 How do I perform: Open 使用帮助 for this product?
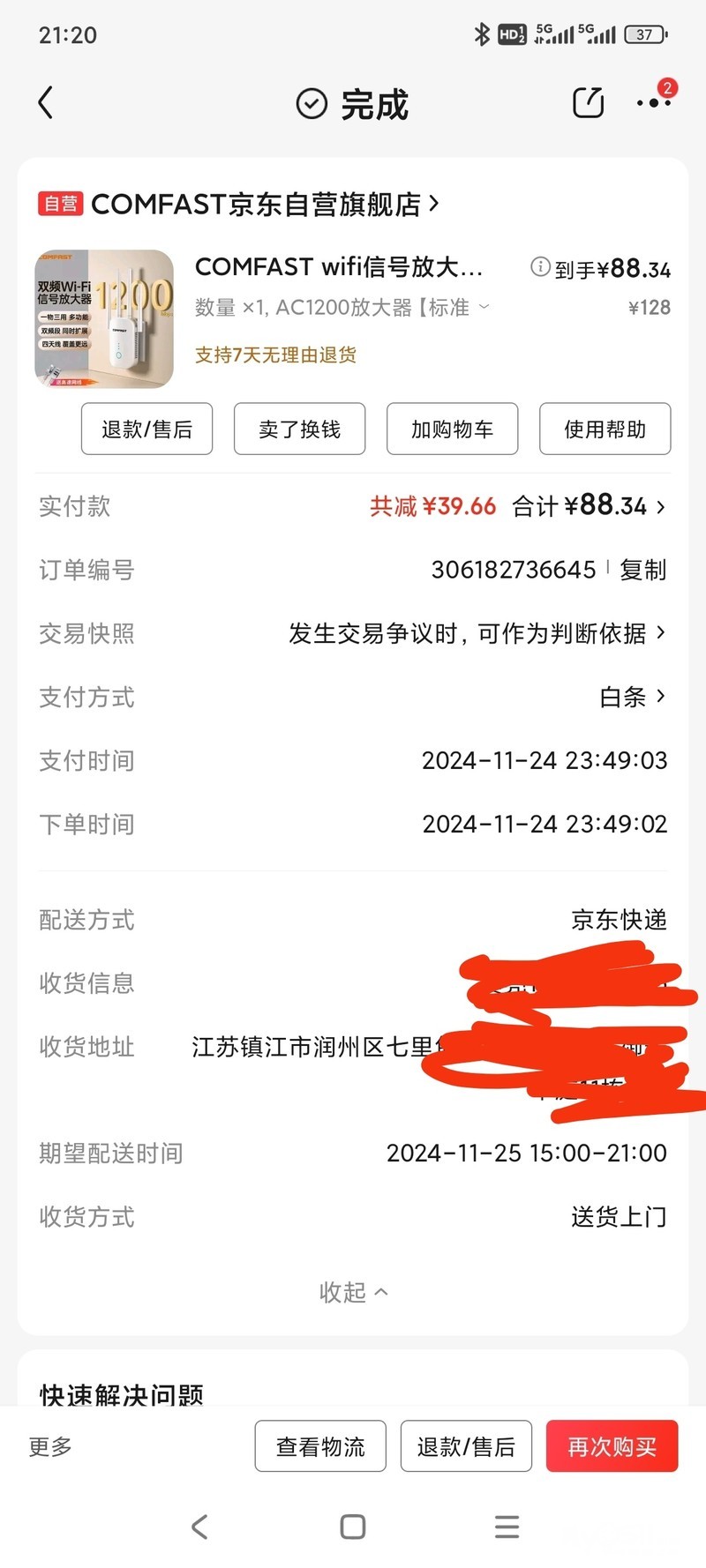pyautogui.click(x=605, y=429)
